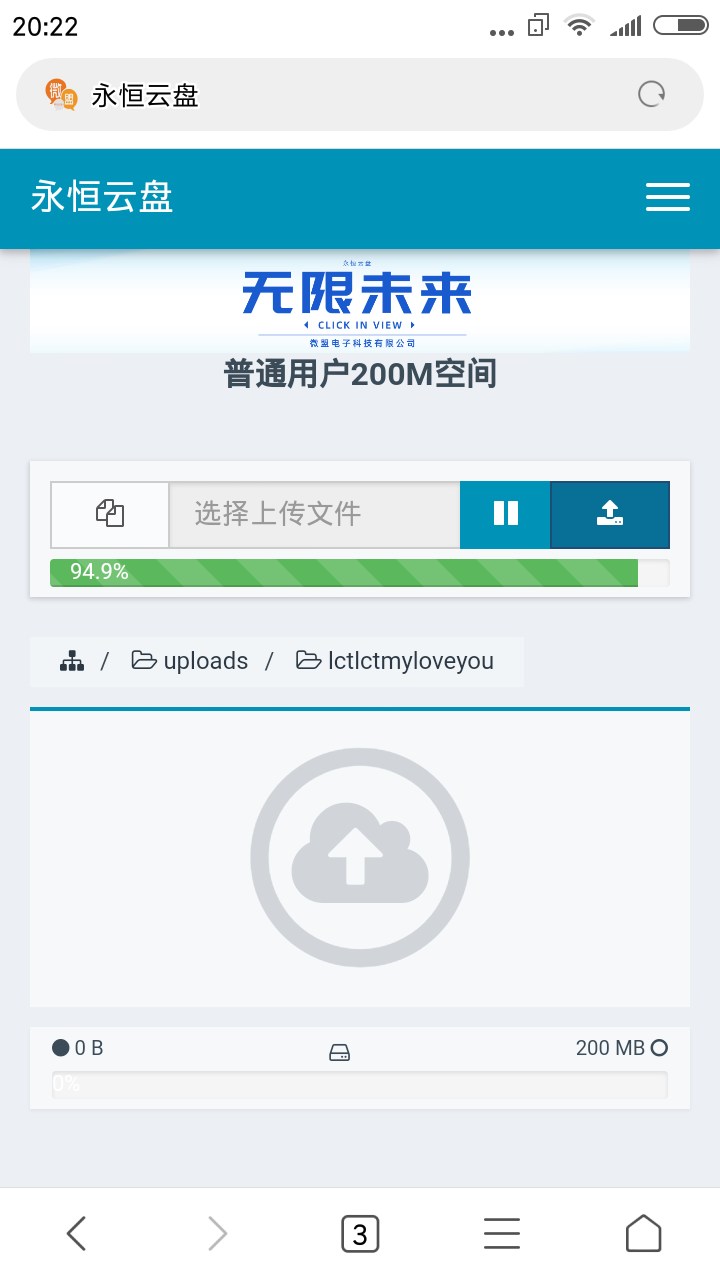Tap the file copy icon button

(x=110, y=514)
